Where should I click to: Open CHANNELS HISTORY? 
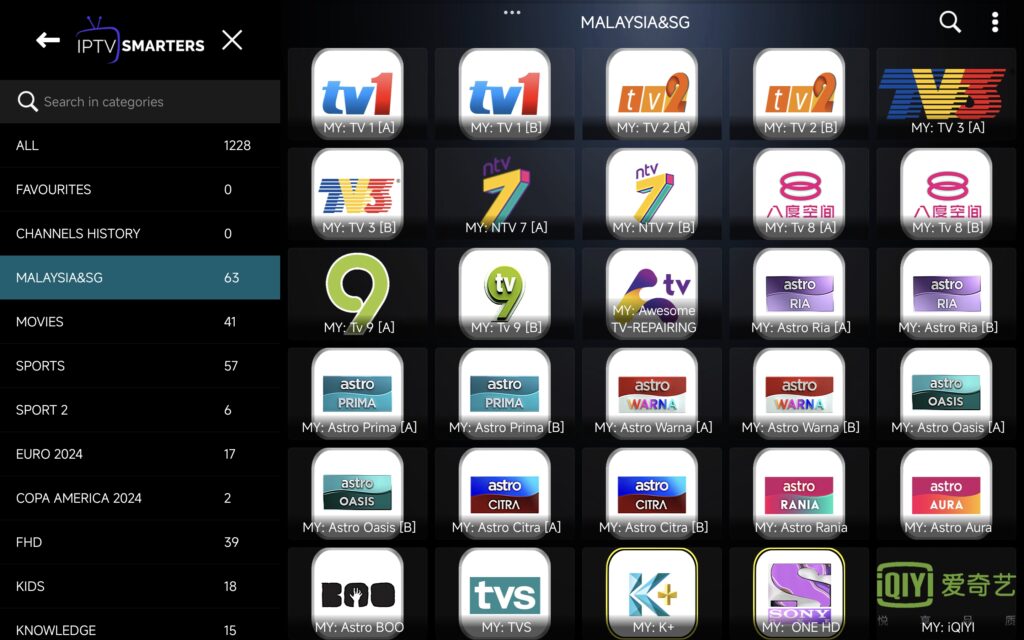140,233
